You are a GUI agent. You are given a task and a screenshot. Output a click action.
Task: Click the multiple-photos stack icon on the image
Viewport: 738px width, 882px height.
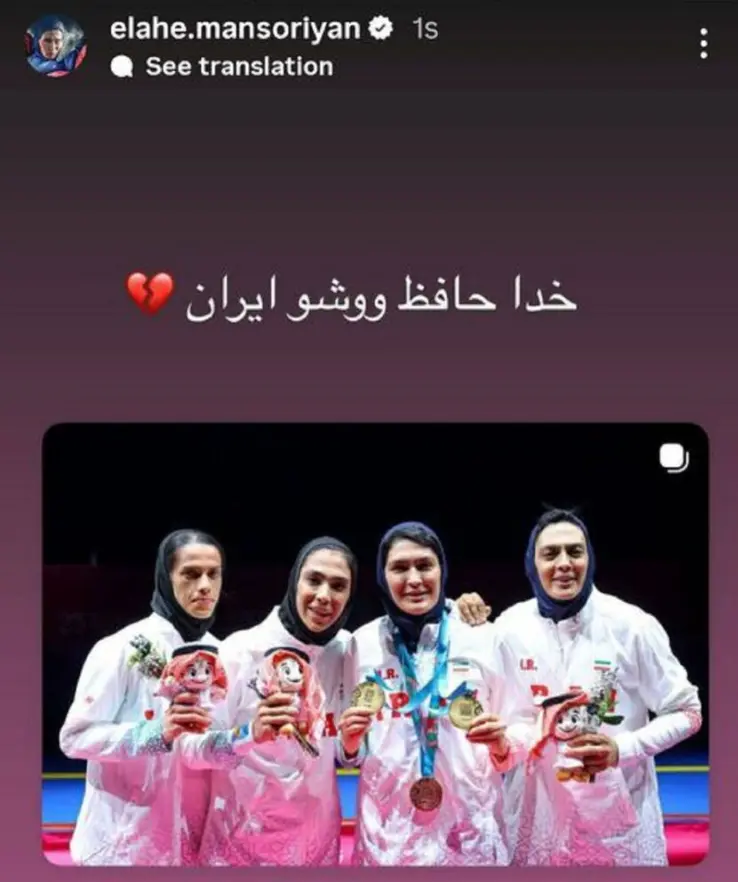point(671,456)
